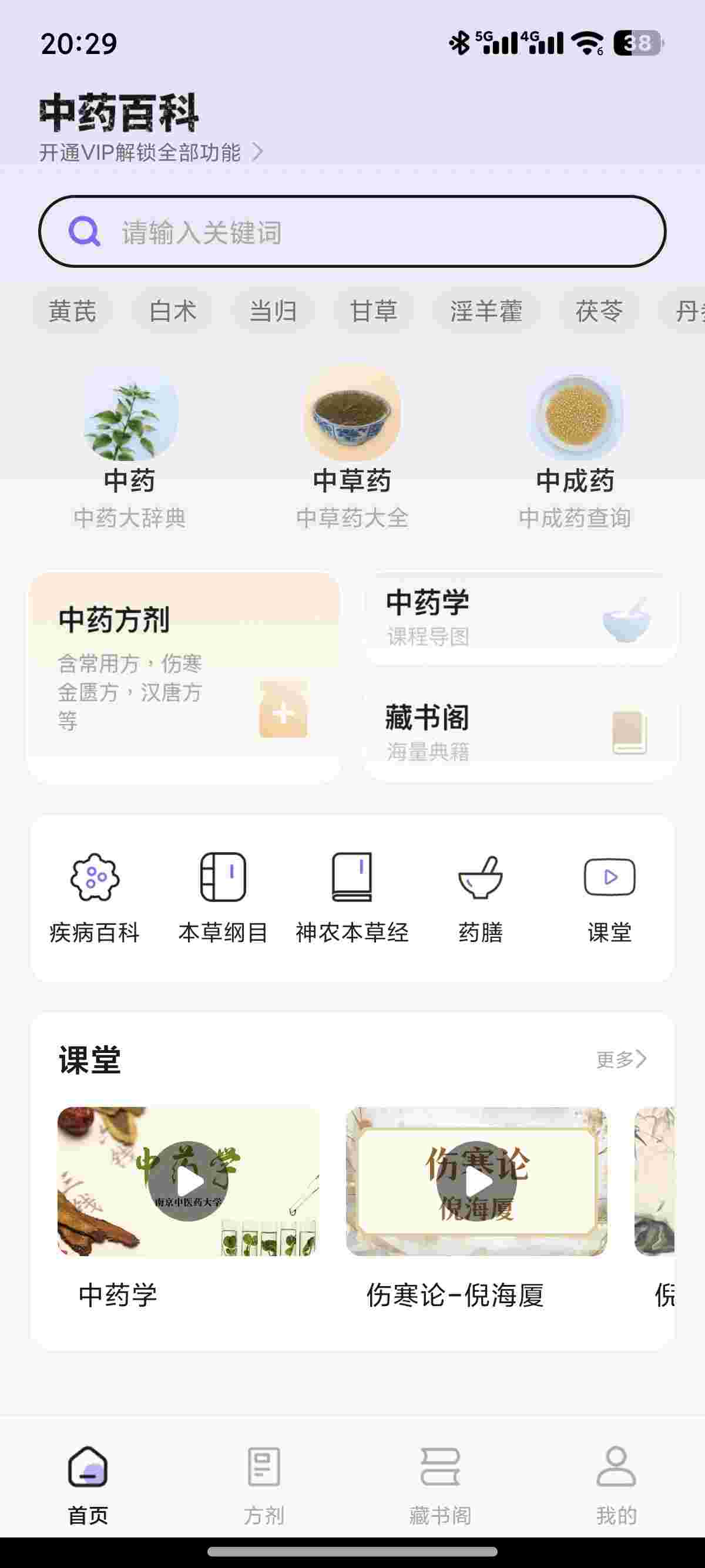
Task: Open 中草药 中草药大全 category
Action: [x=352, y=450]
